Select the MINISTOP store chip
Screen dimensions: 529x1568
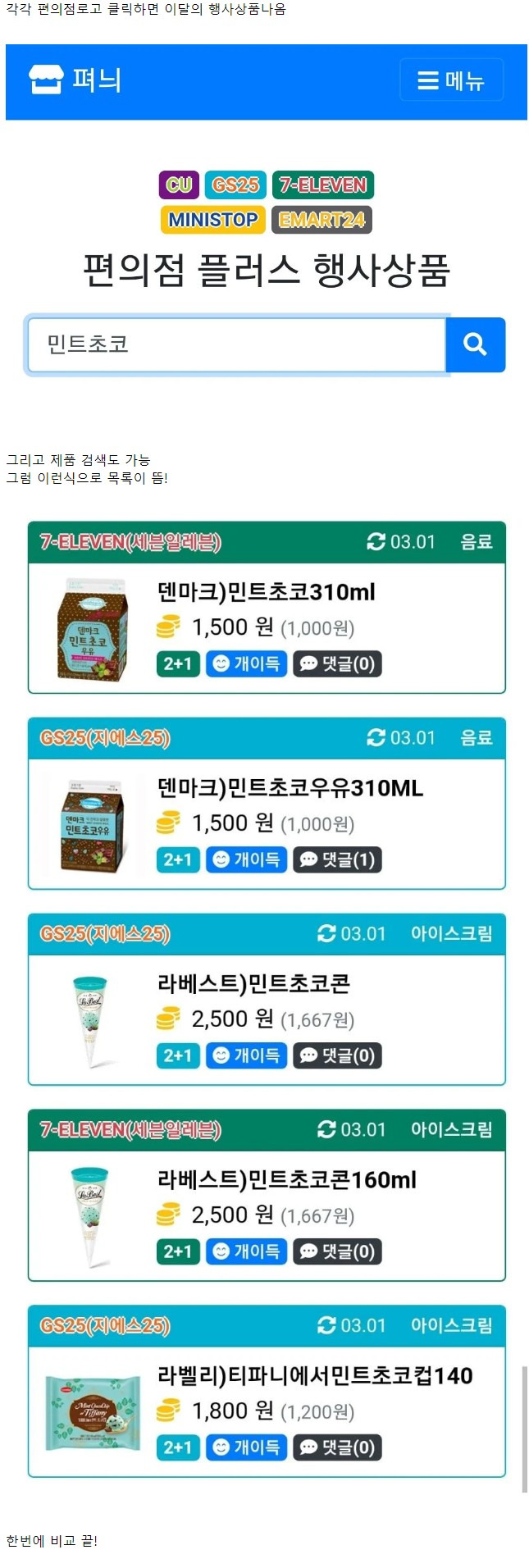coord(212,220)
